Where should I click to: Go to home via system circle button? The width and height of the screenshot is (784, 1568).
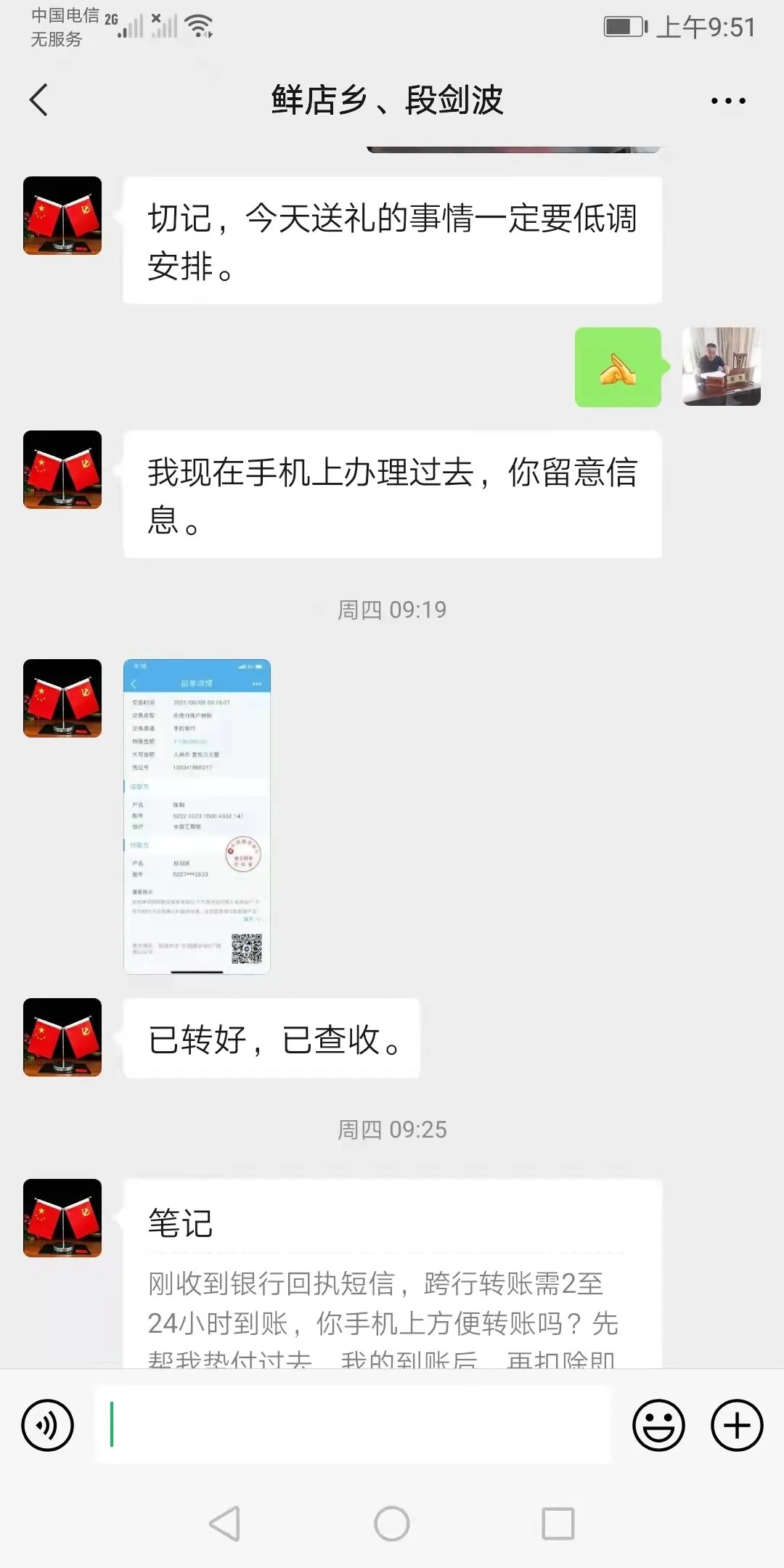tap(392, 1523)
